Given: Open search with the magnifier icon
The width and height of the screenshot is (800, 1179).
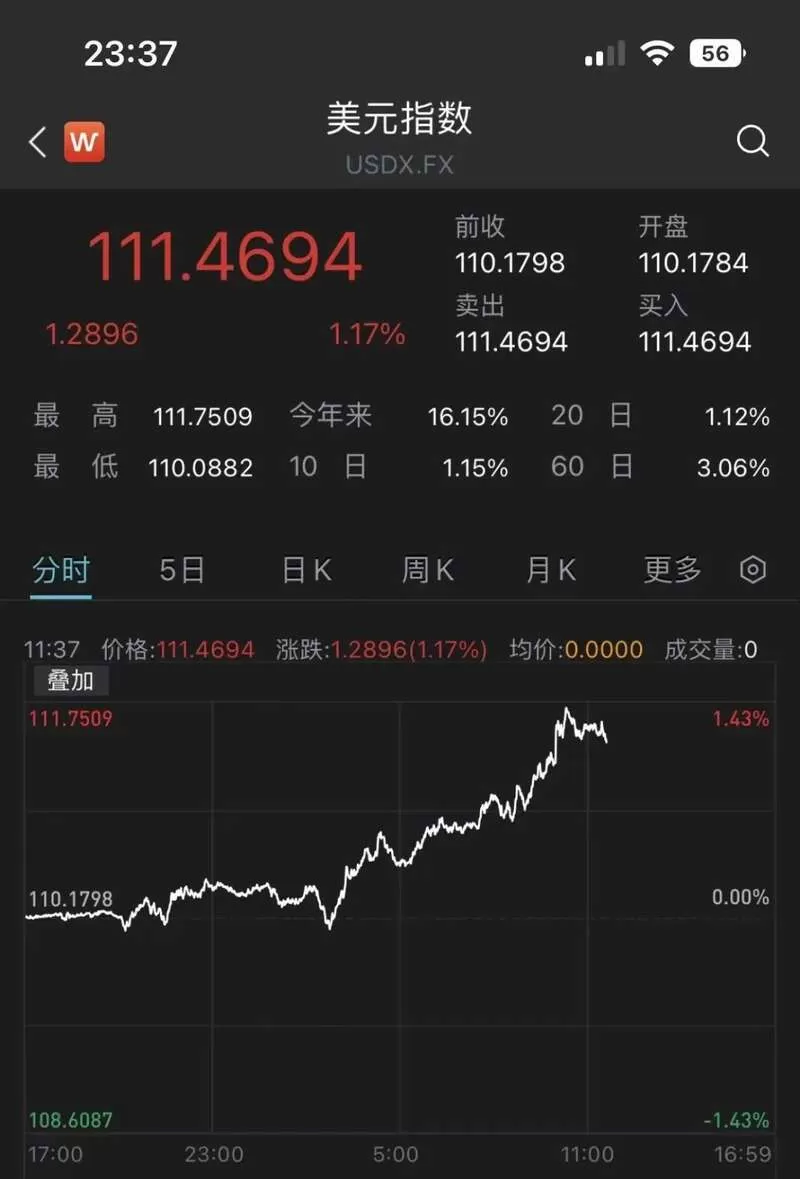Looking at the screenshot, I should pyautogui.click(x=753, y=141).
